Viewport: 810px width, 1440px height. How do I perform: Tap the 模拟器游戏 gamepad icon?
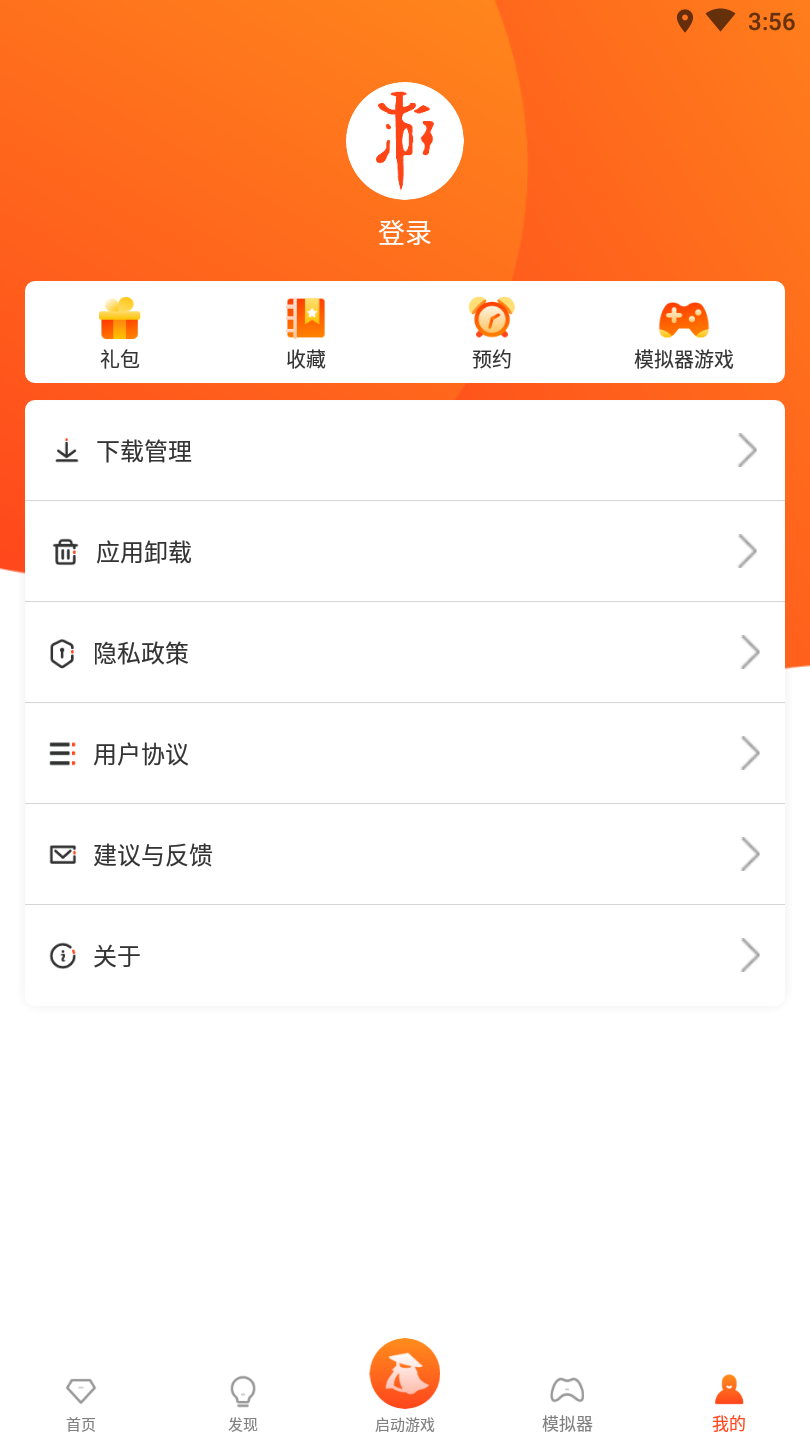[684, 318]
